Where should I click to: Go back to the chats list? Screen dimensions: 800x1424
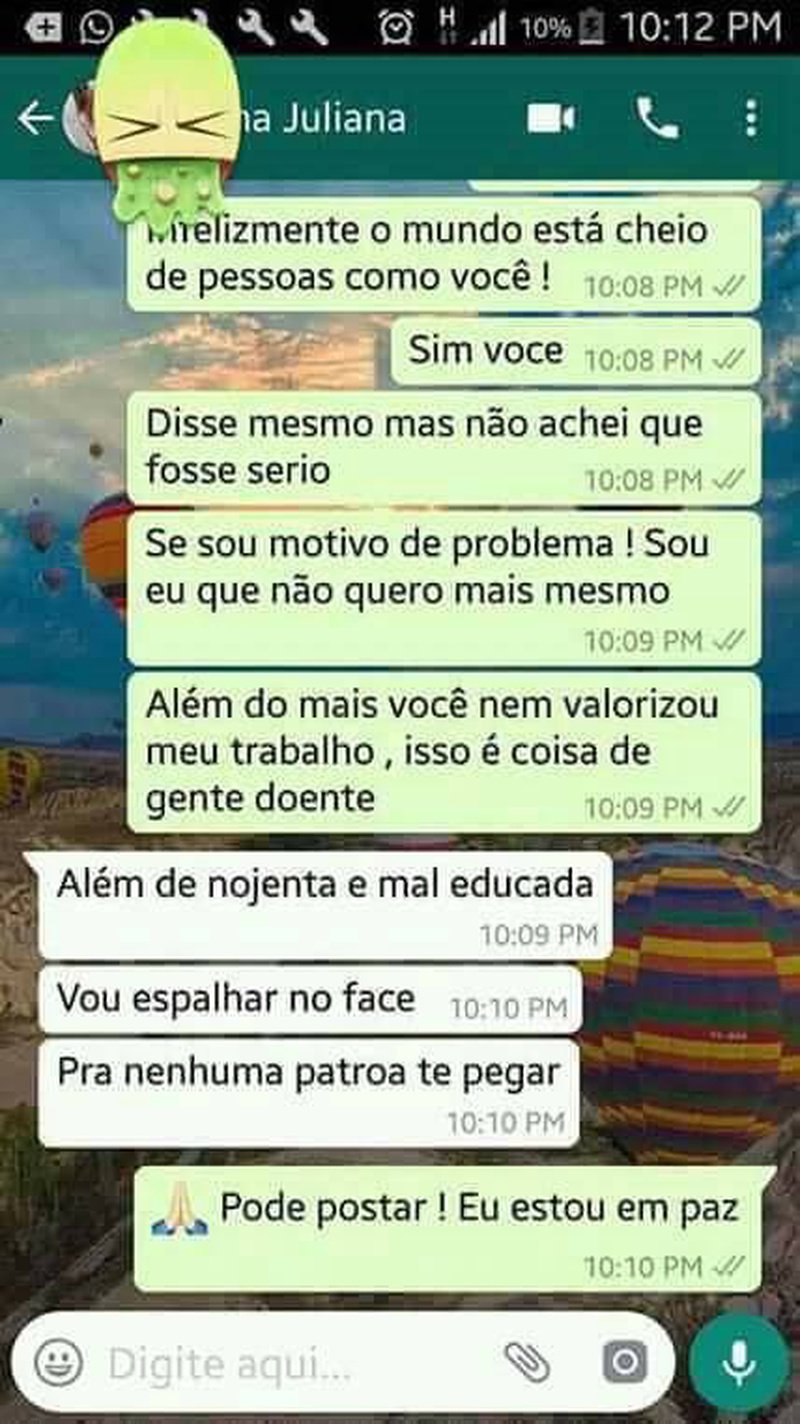click(34, 119)
